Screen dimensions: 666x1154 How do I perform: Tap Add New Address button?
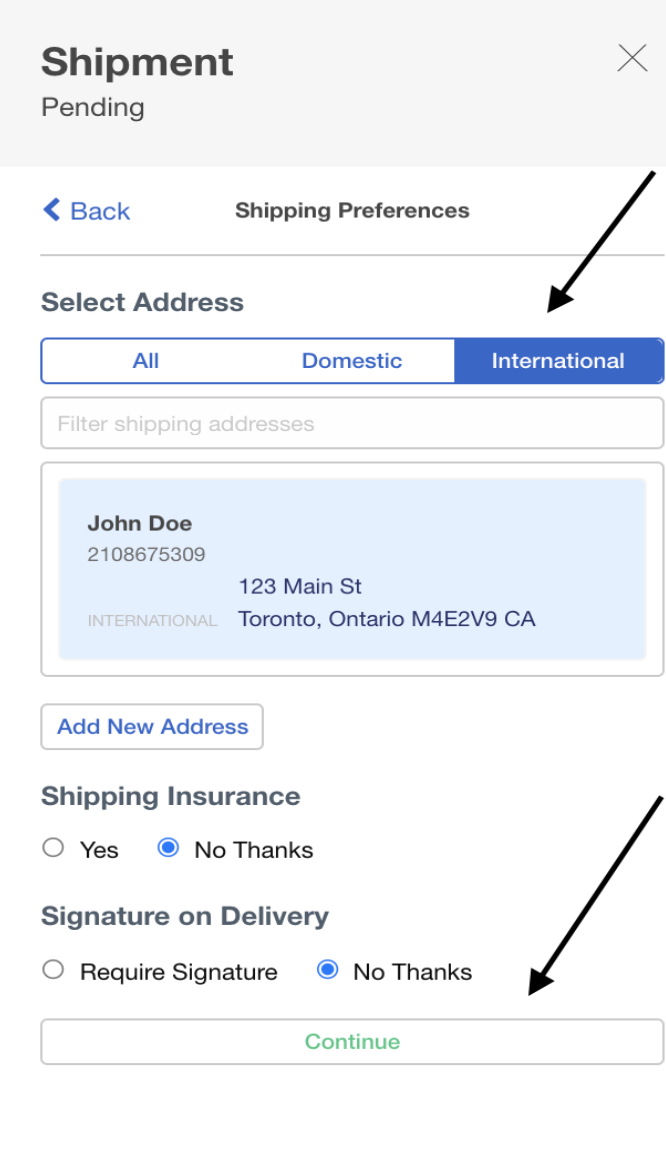click(152, 726)
